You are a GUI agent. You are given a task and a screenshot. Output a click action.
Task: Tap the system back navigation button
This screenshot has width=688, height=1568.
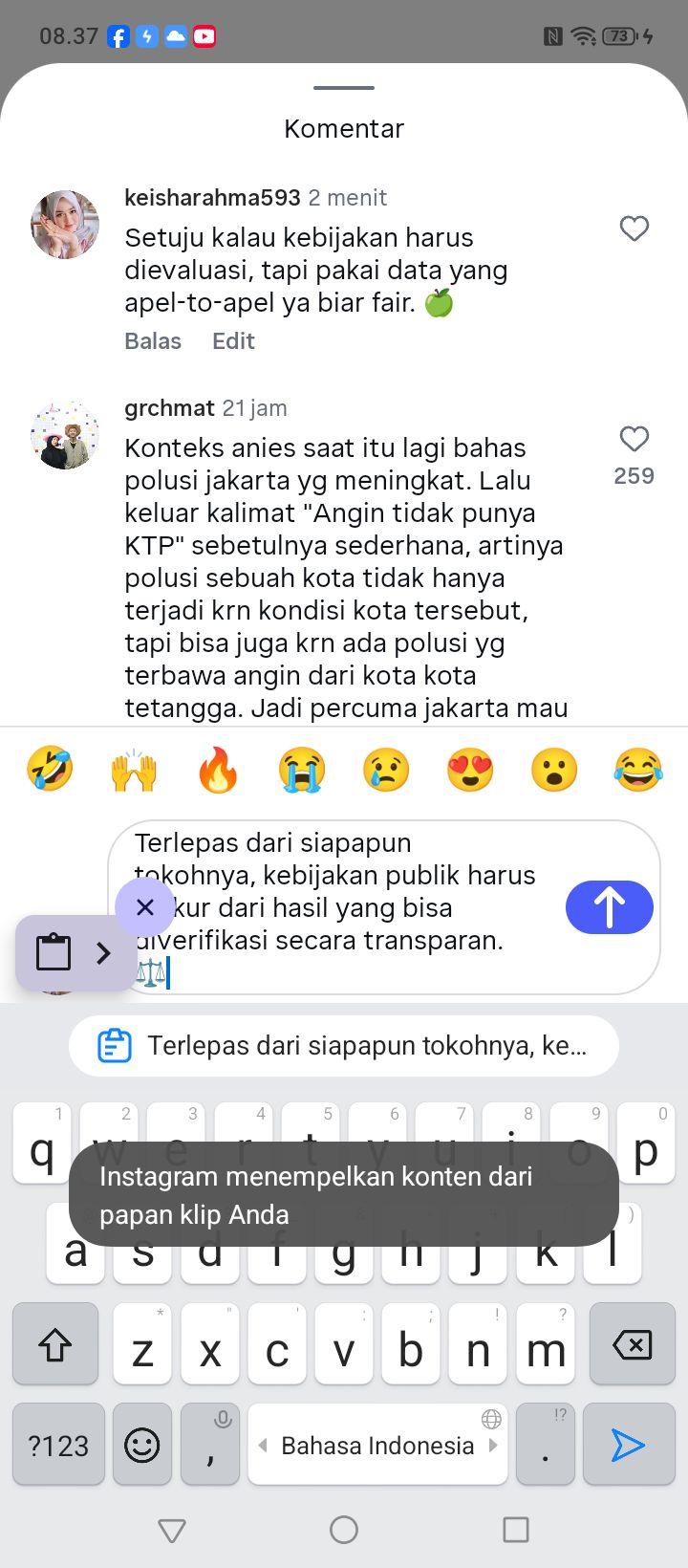(172, 1530)
